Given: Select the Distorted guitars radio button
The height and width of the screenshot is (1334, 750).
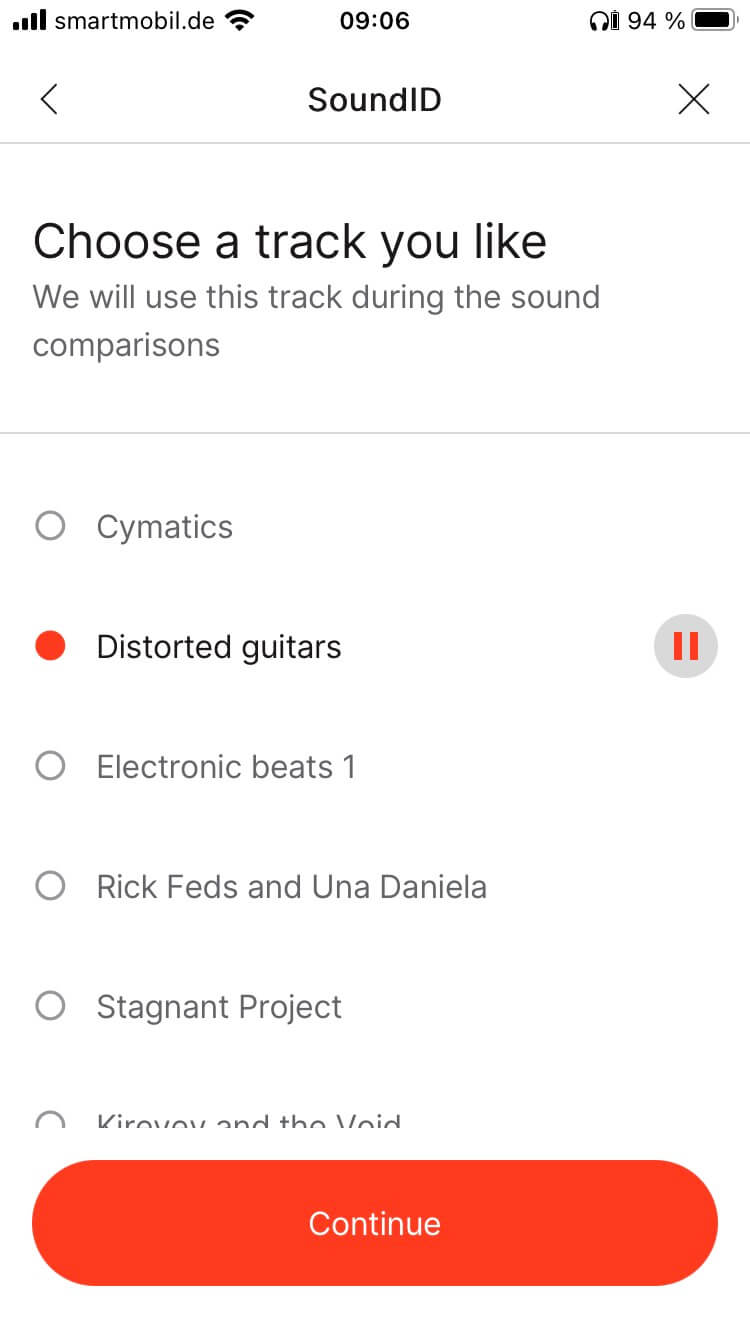Looking at the screenshot, I should click(50, 646).
